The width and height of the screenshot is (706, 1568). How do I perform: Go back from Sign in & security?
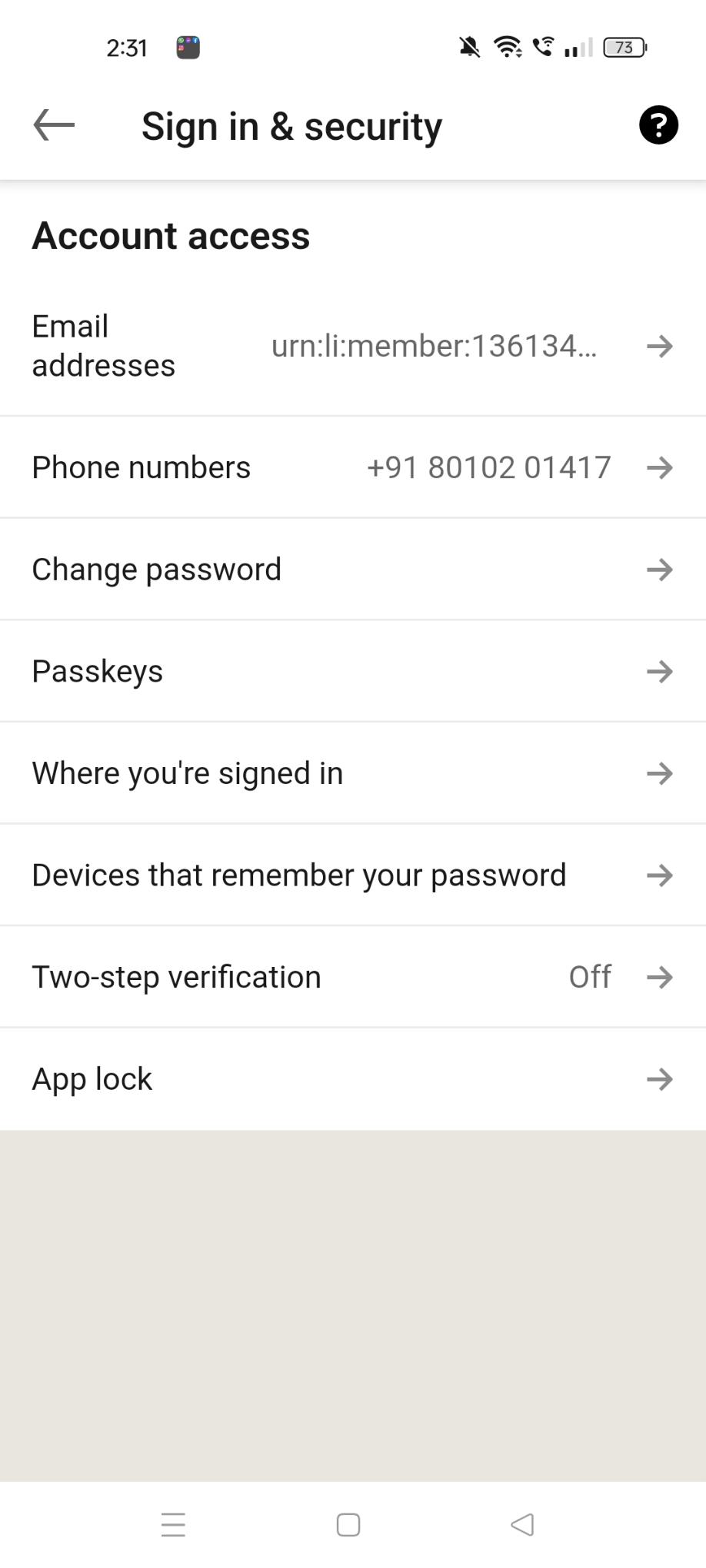click(54, 125)
